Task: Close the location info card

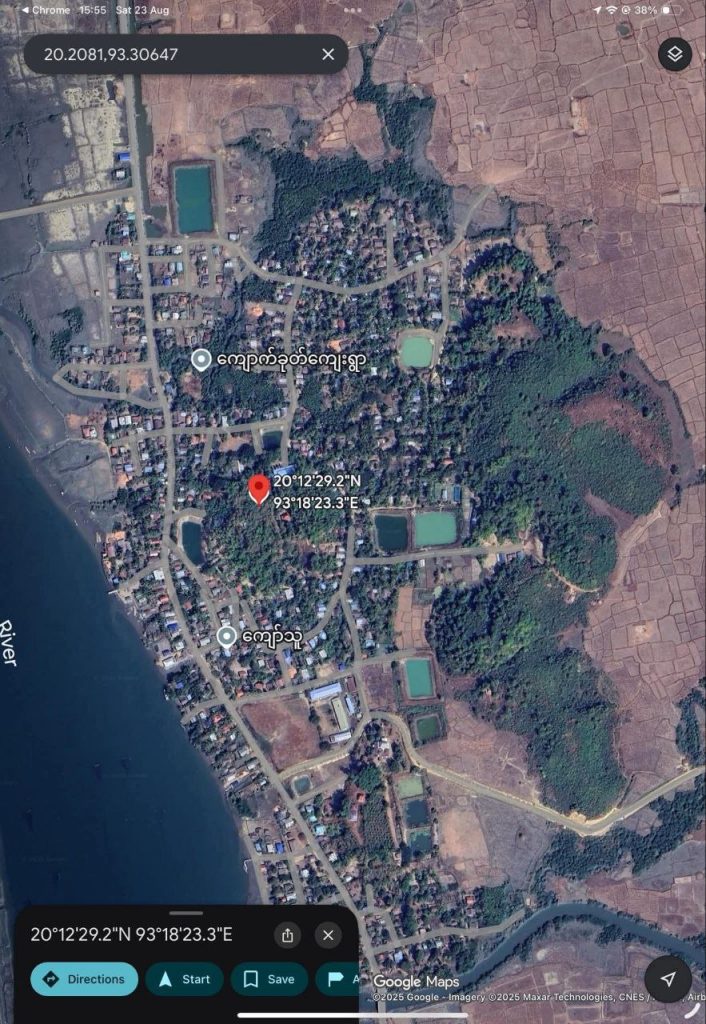Action: coord(328,935)
